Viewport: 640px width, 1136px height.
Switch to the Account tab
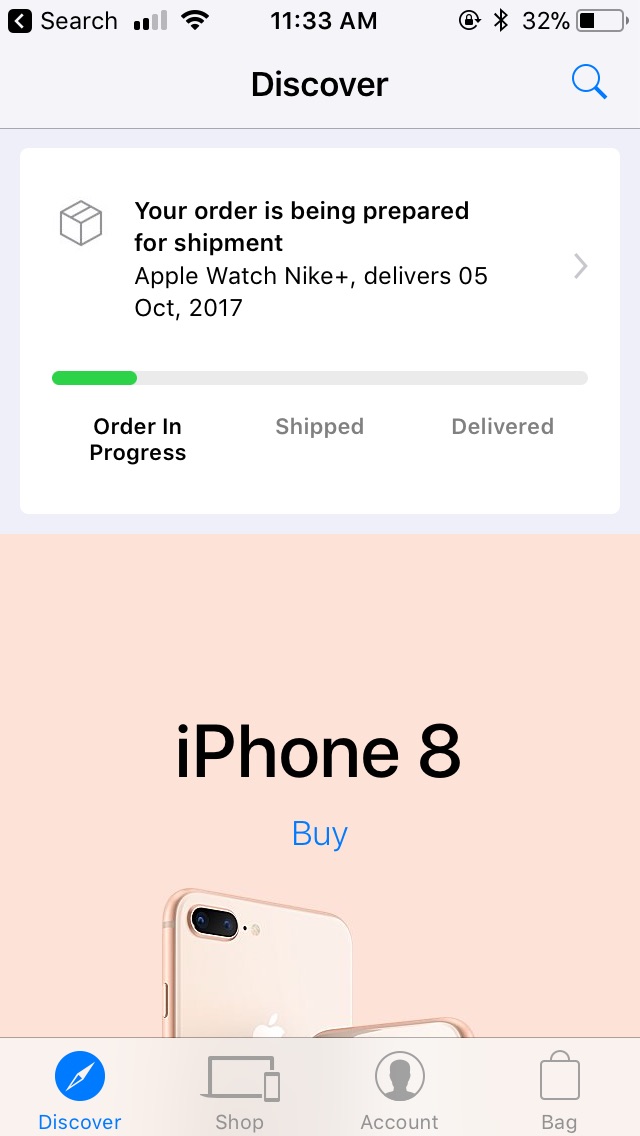399,1090
